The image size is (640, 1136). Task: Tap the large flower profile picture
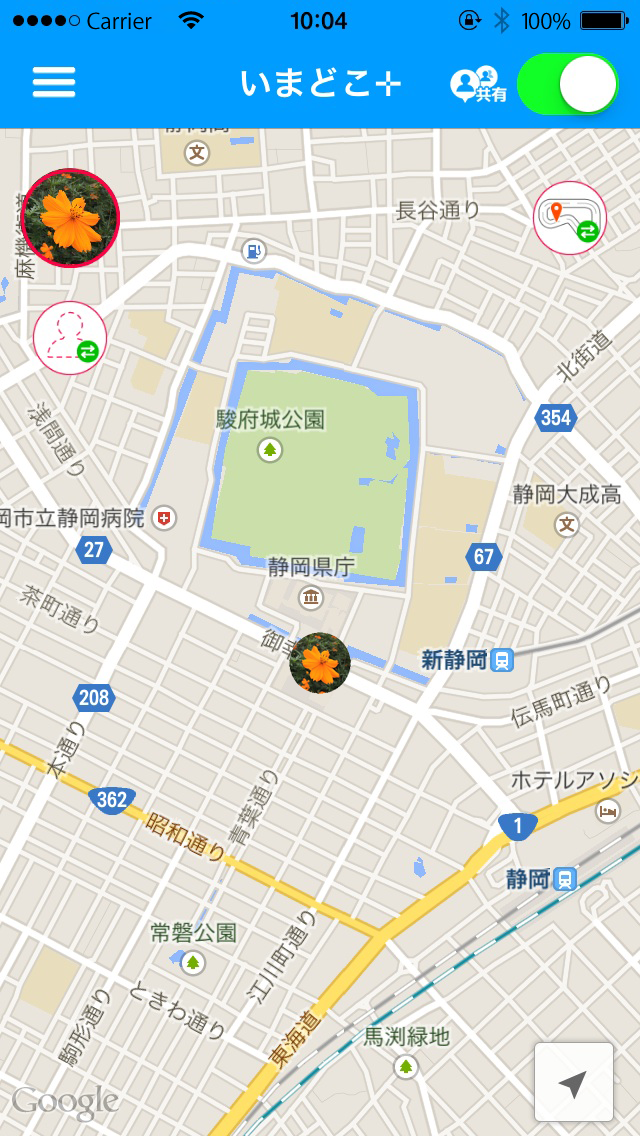(x=71, y=217)
